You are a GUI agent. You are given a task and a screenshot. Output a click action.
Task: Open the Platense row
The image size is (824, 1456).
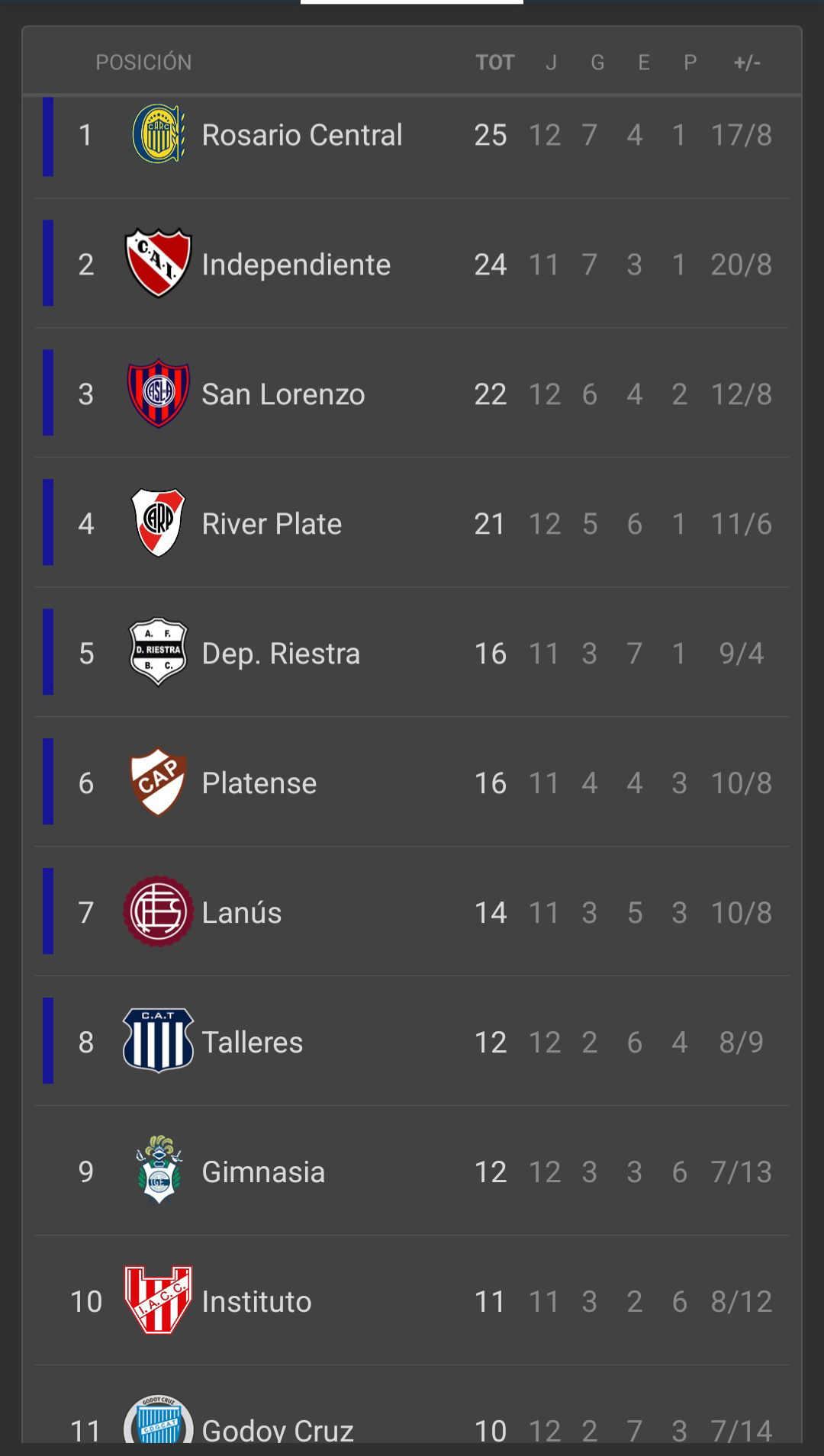coord(412,783)
